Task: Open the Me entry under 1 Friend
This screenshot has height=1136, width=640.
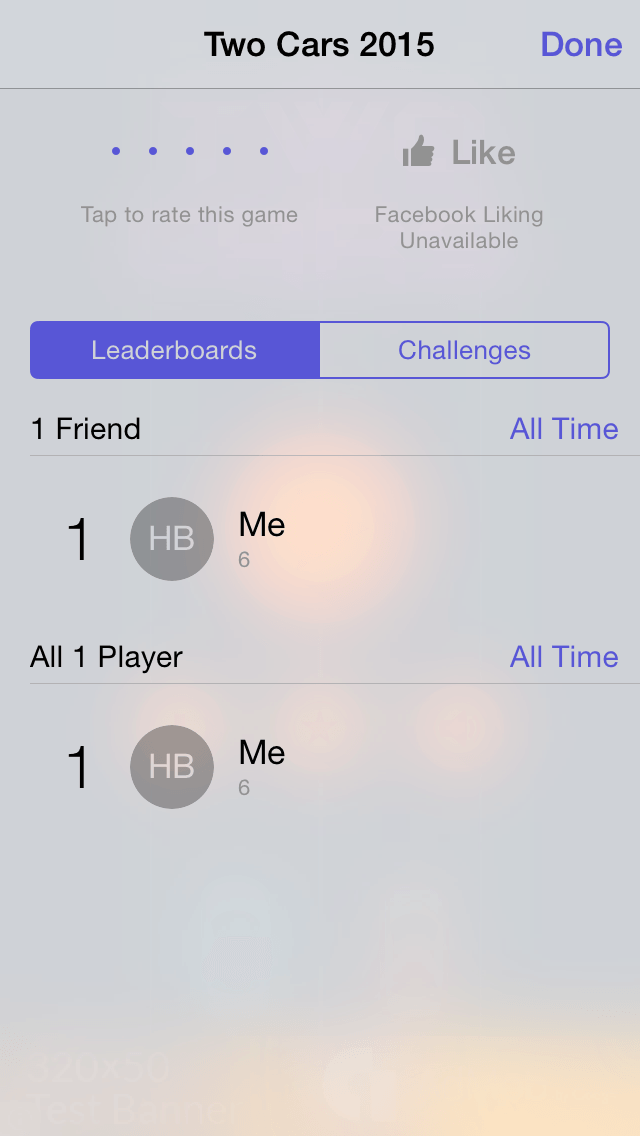Action: (x=320, y=539)
